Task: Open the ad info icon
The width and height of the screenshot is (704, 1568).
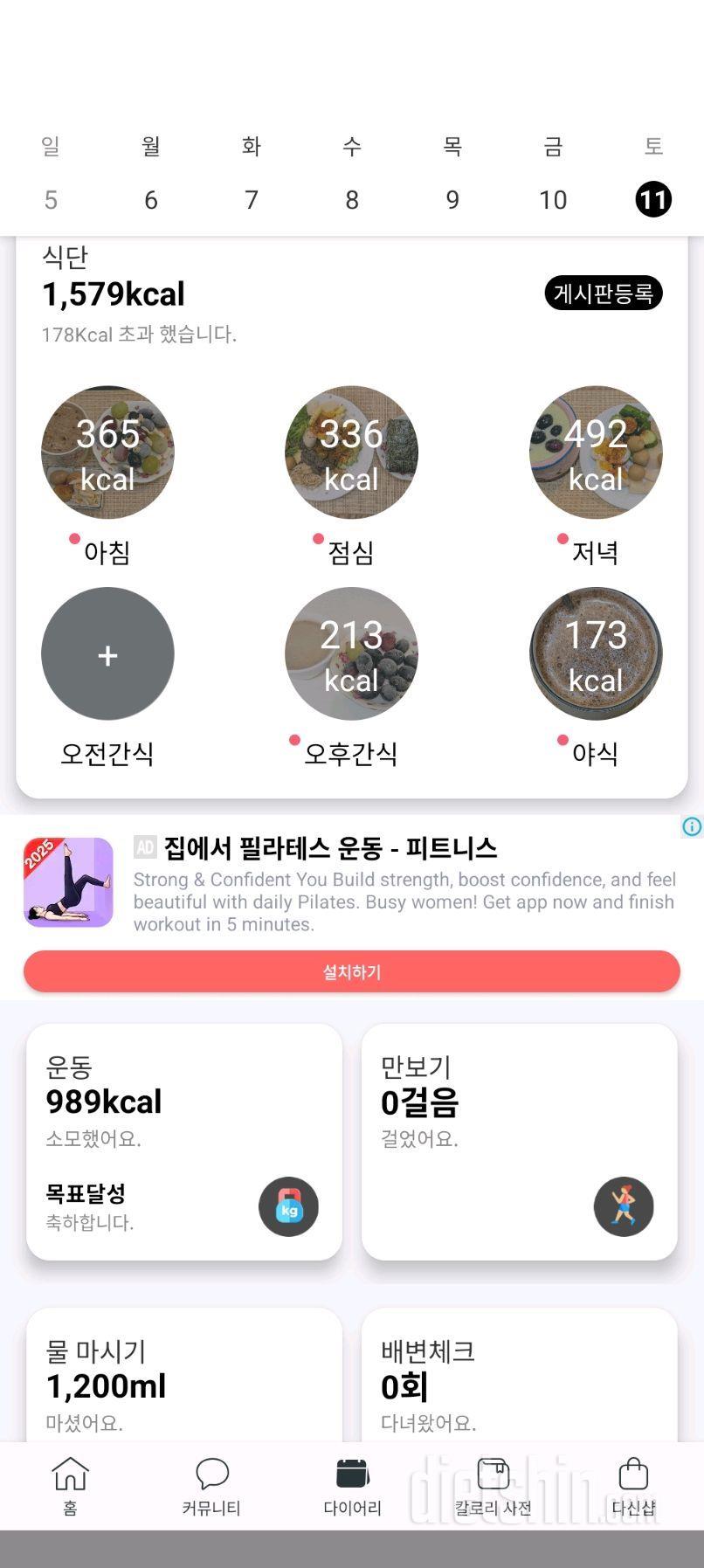Action: [x=692, y=826]
